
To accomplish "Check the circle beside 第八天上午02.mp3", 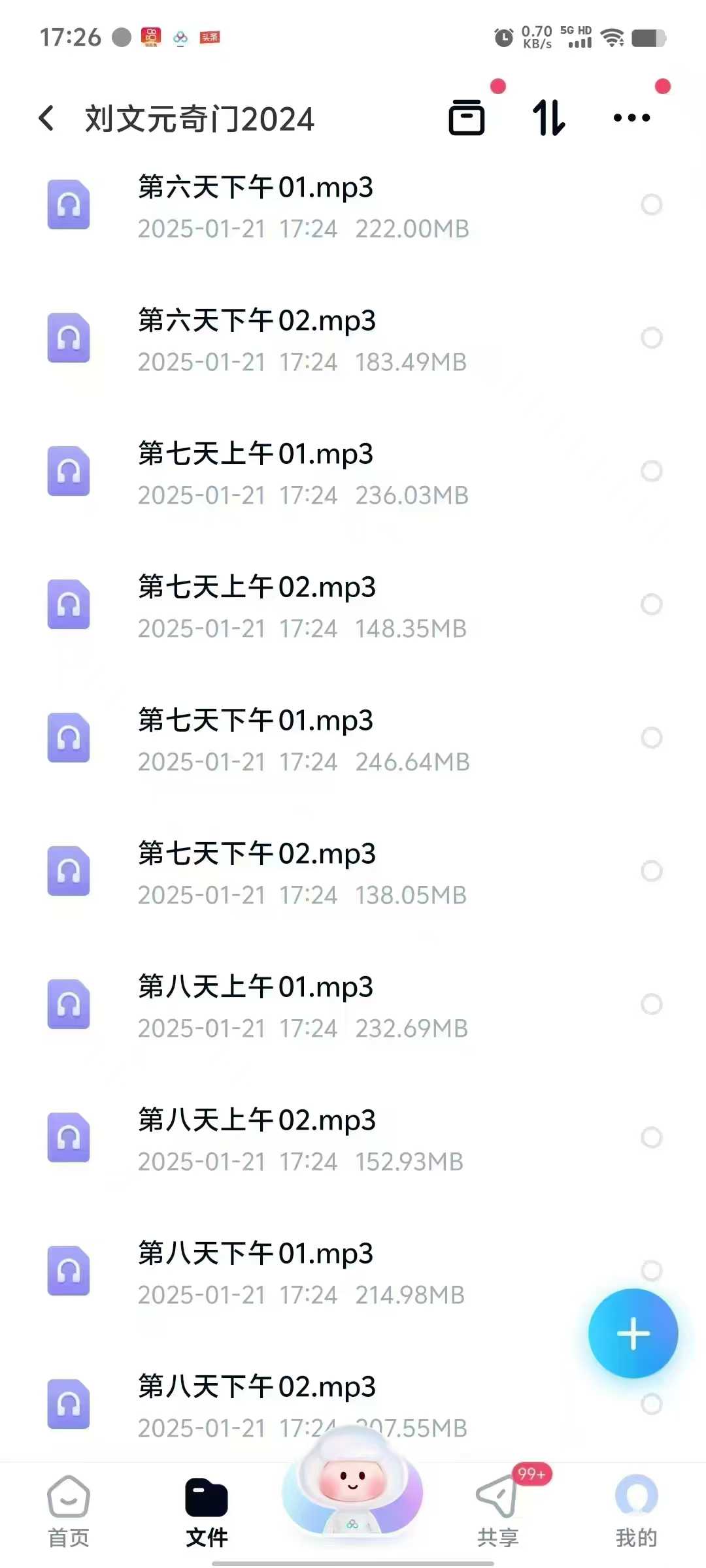I will 651,1137.
